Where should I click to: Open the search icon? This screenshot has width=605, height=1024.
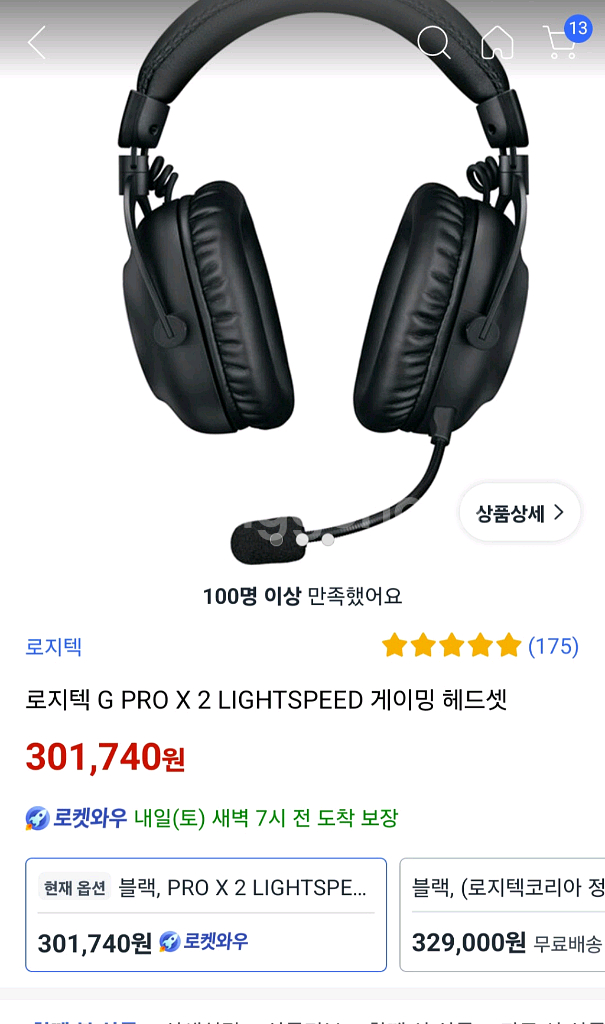[x=433, y=43]
